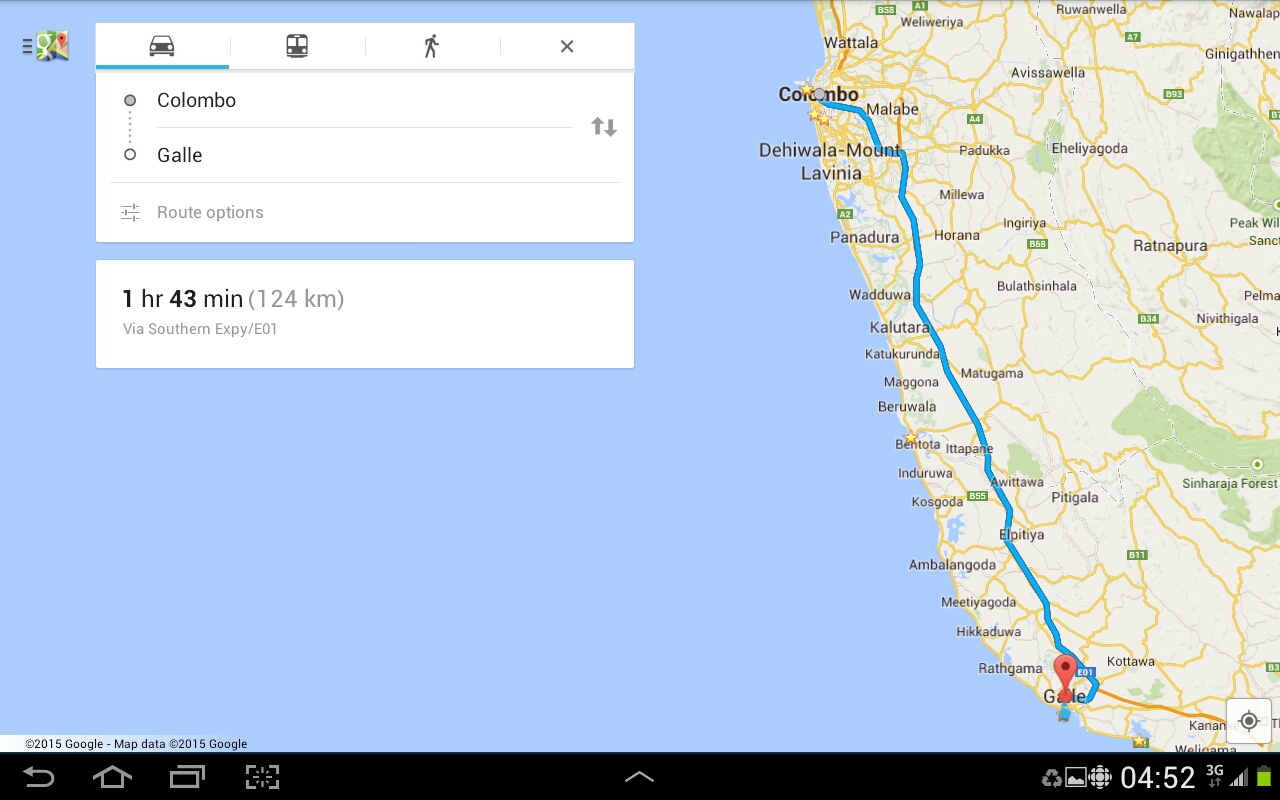Open recent apps
The width and height of the screenshot is (1280, 800).
pyautogui.click(x=187, y=777)
